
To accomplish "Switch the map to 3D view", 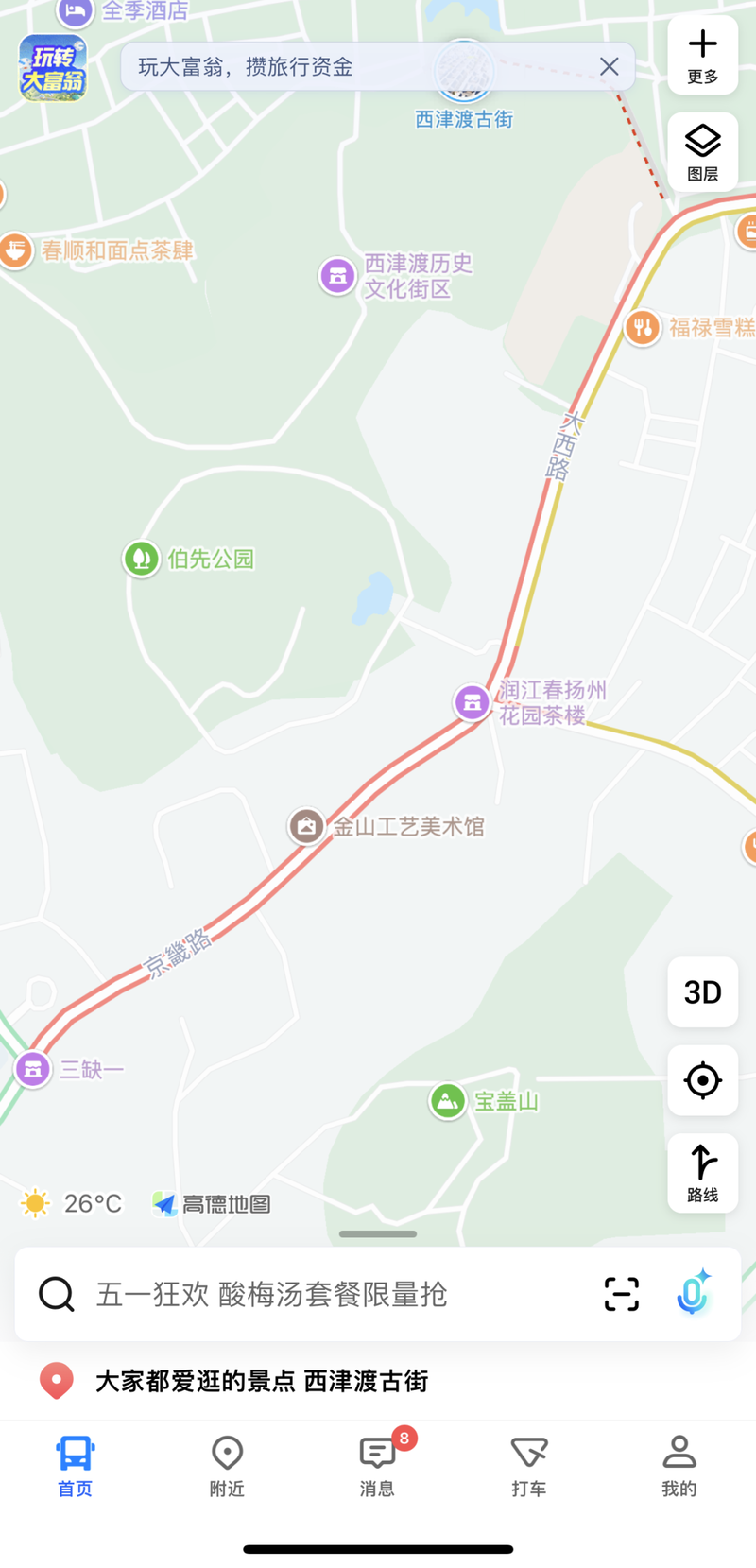I will (702, 991).
